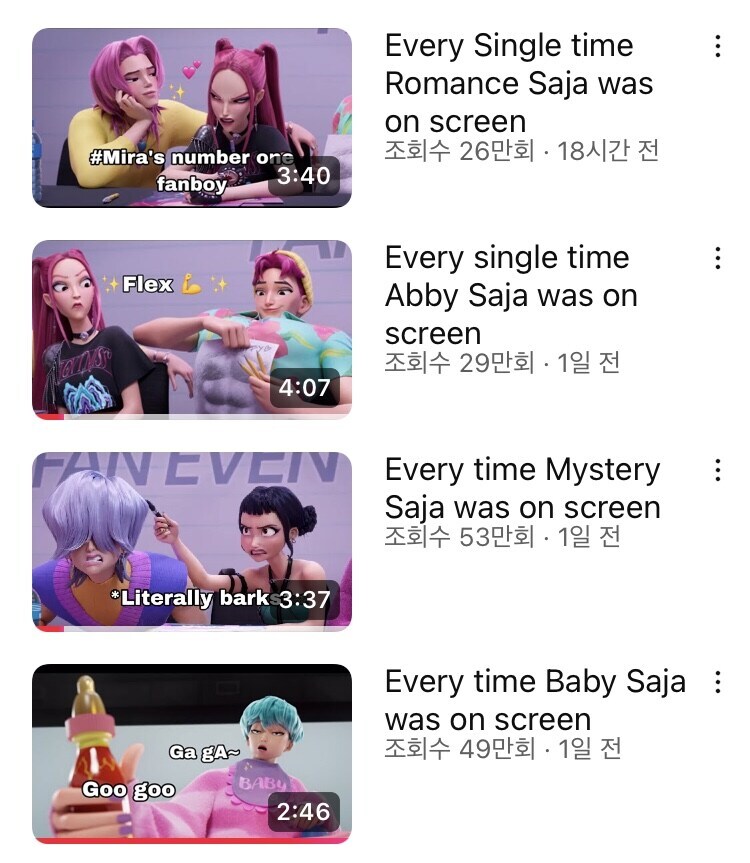The width and height of the screenshot is (750, 863).
Task: Tap title 'Every time Mystery Saja was on screen'
Action: coord(522,488)
